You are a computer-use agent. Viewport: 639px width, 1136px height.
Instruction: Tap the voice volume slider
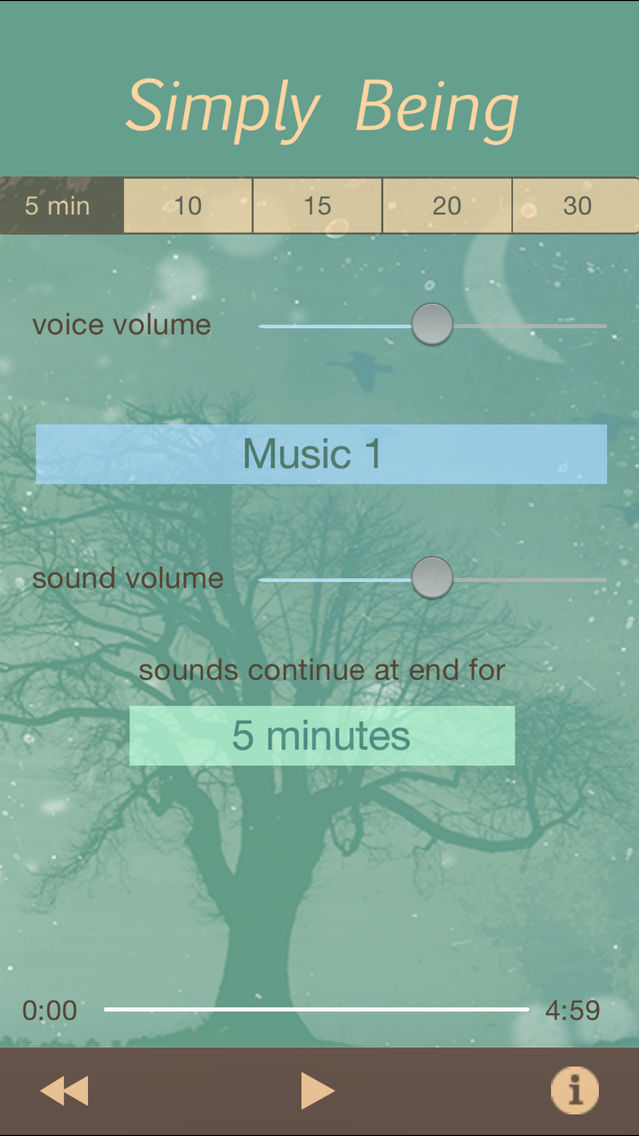tap(432, 325)
